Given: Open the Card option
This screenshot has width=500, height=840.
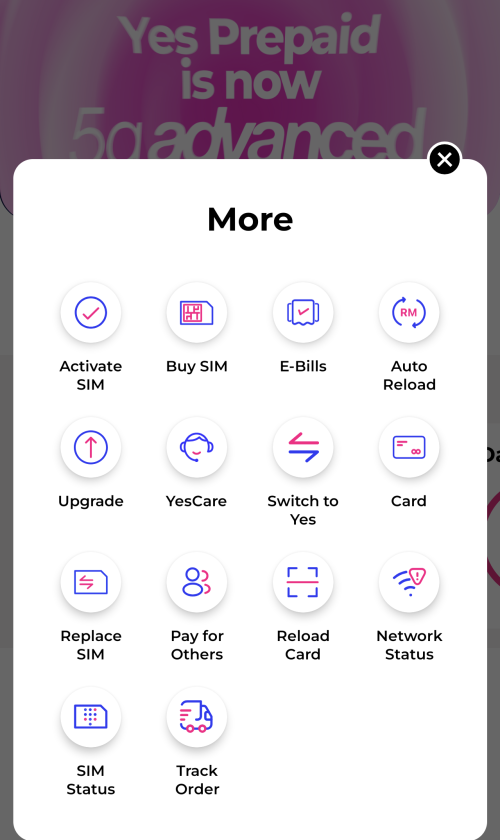Looking at the screenshot, I should coord(409,447).
